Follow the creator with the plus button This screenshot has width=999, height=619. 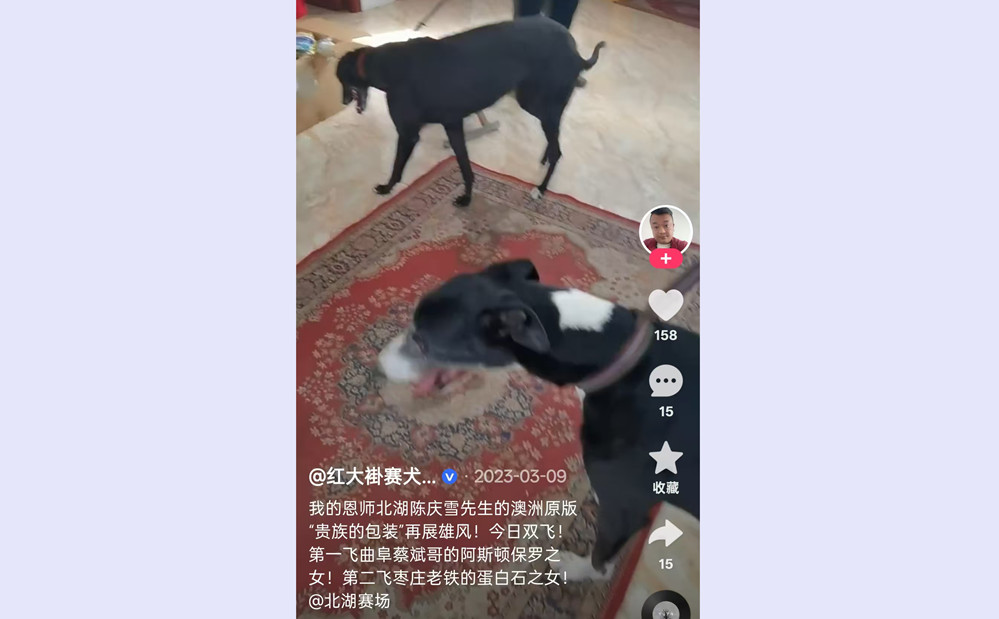665,259
